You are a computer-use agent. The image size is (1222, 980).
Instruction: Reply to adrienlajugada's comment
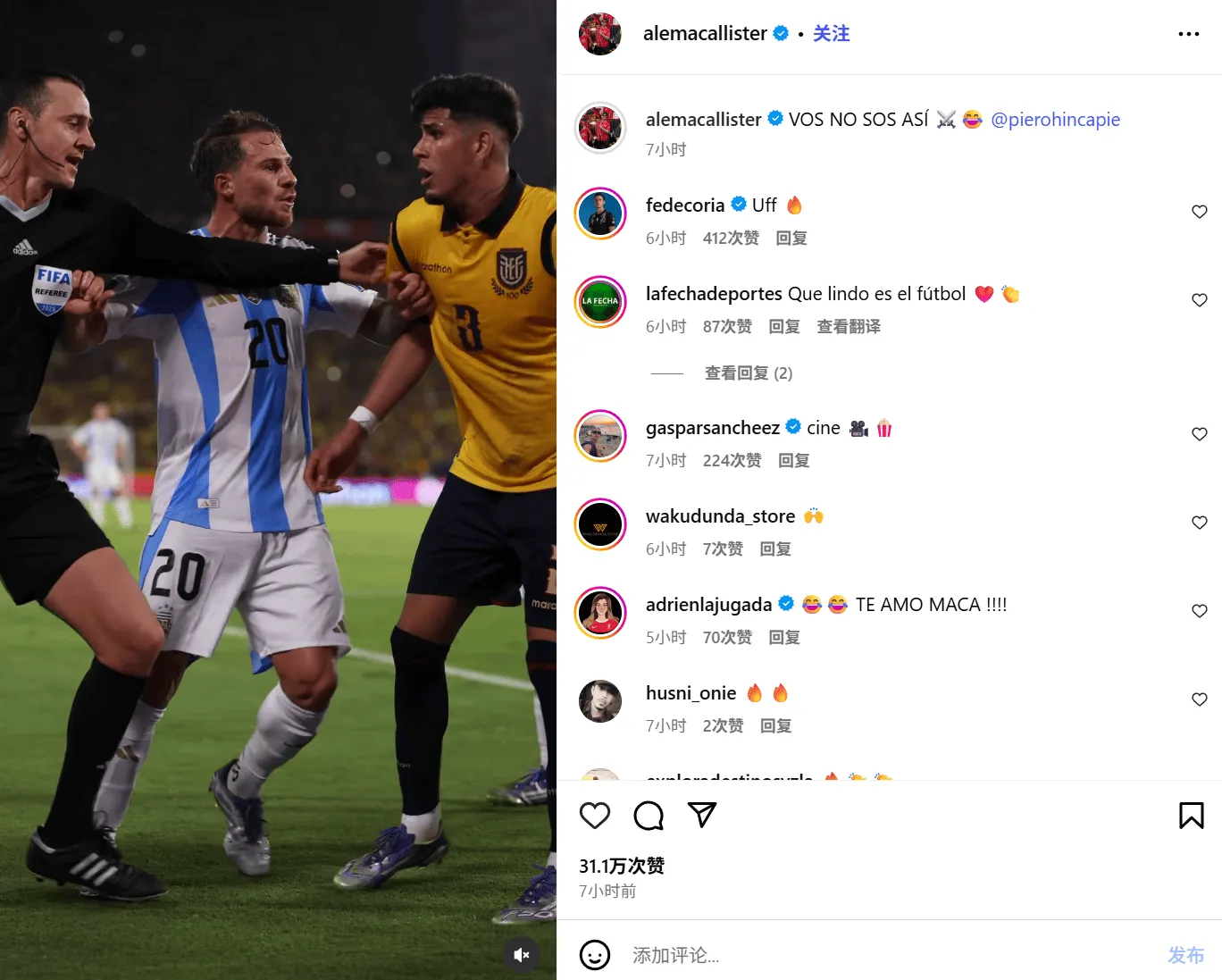(783, 638)
